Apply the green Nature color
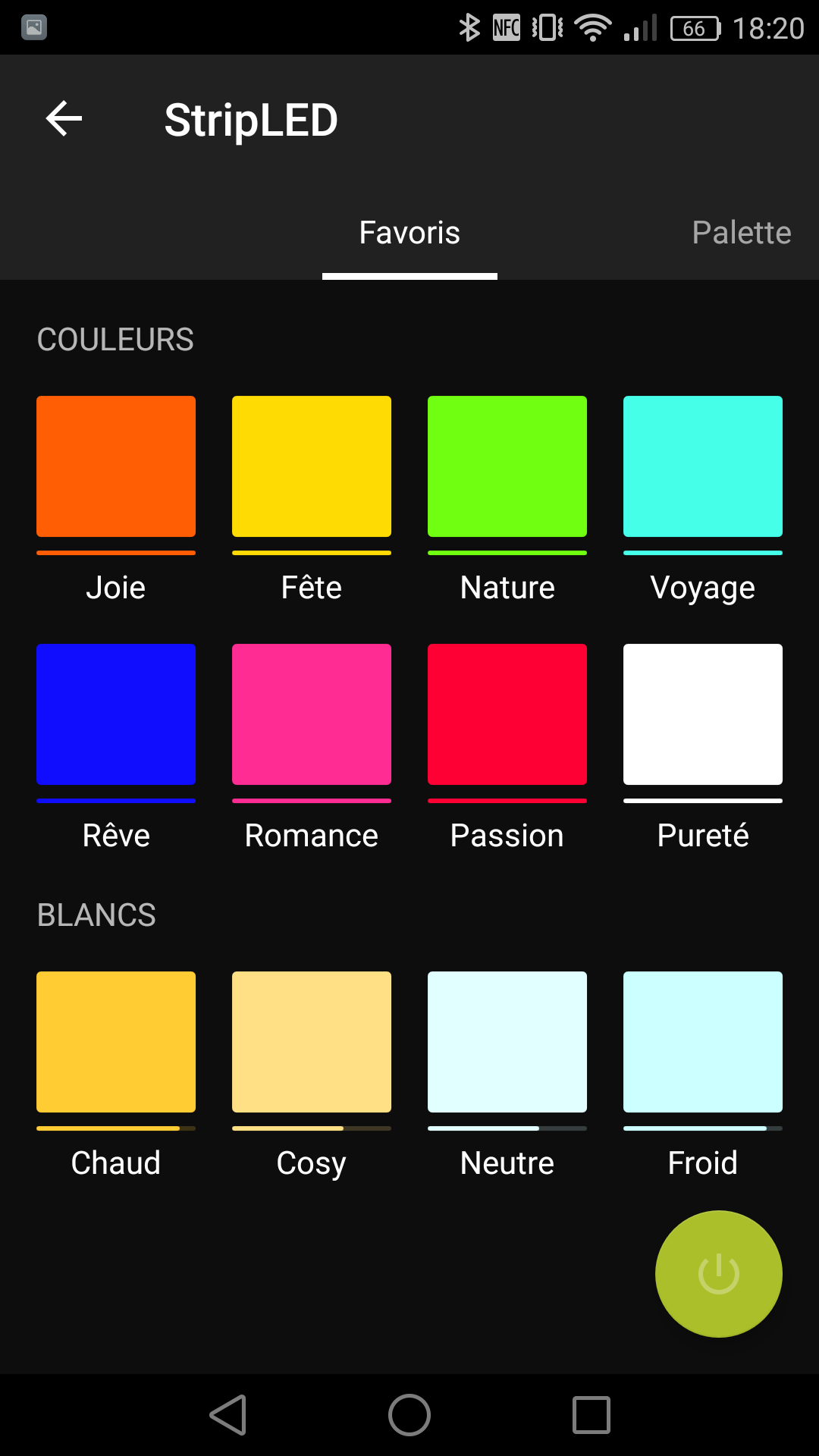819x1456 pixels. coord(507,466)
